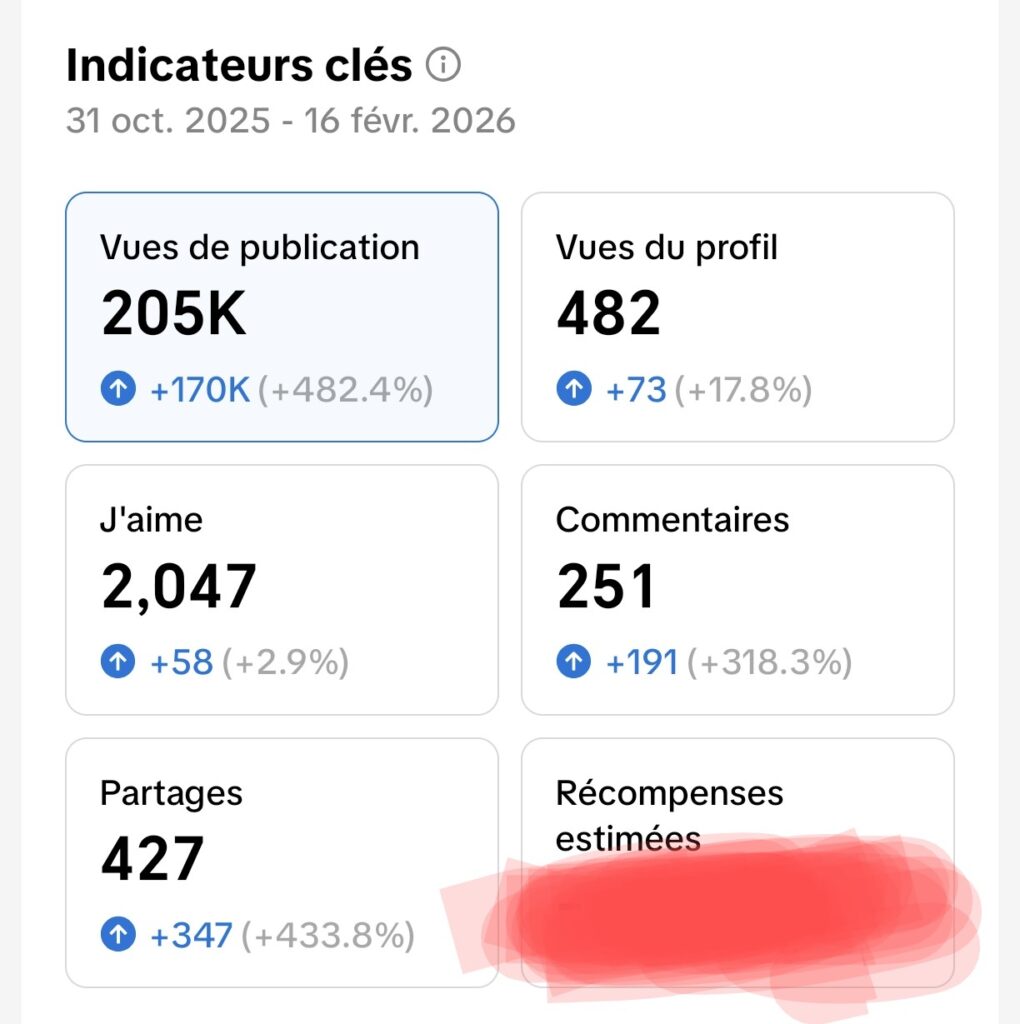Open the date range 31 oct. - 16 févr.

(x=290, y=120)
